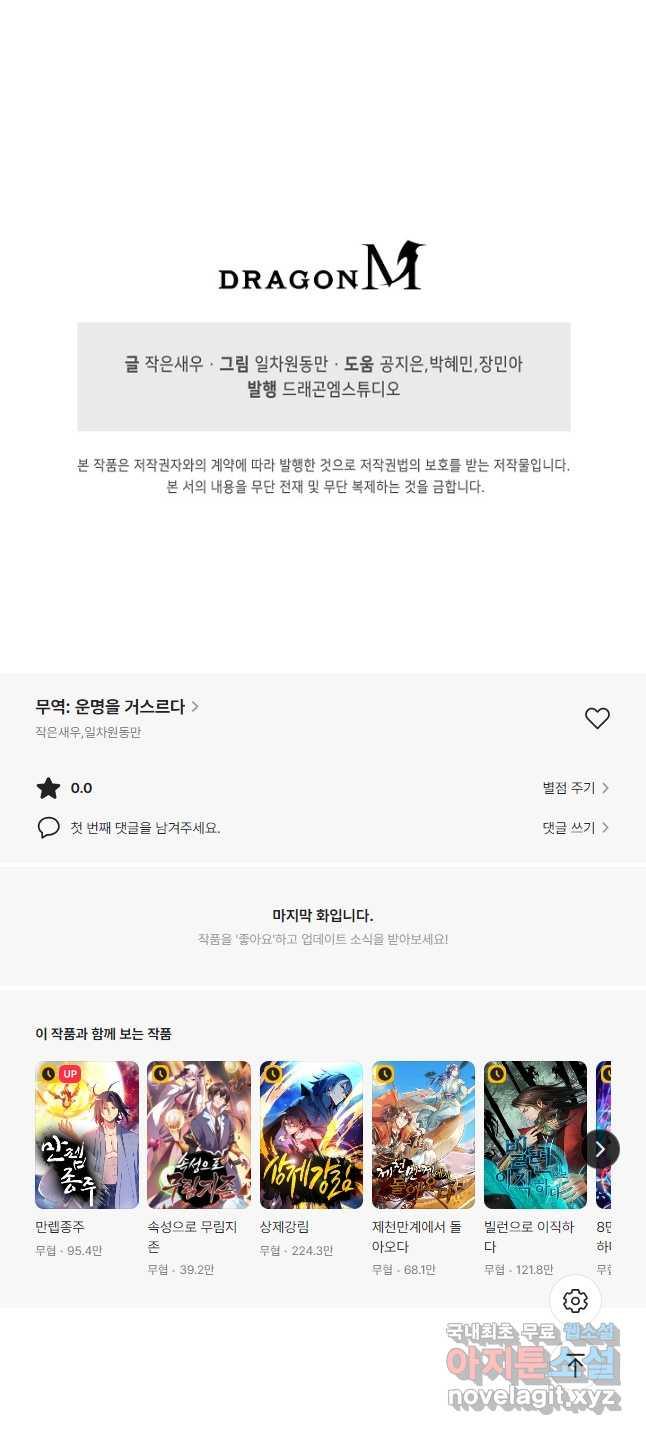The width and height of the screenshot is (646, 1435).
Task: Jump back to top of the page
Action: click(575, 1366)
